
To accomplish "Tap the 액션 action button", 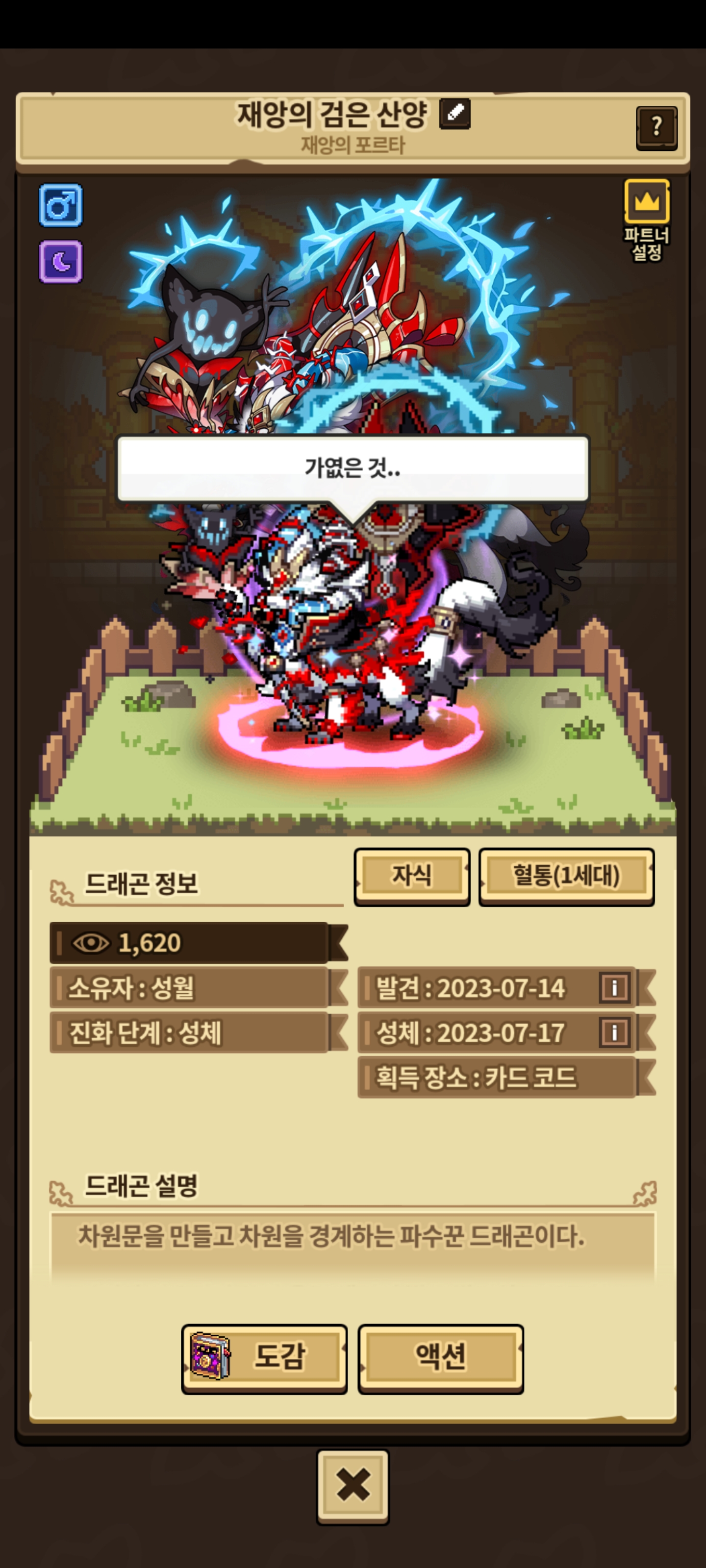I will [440, 1358].
